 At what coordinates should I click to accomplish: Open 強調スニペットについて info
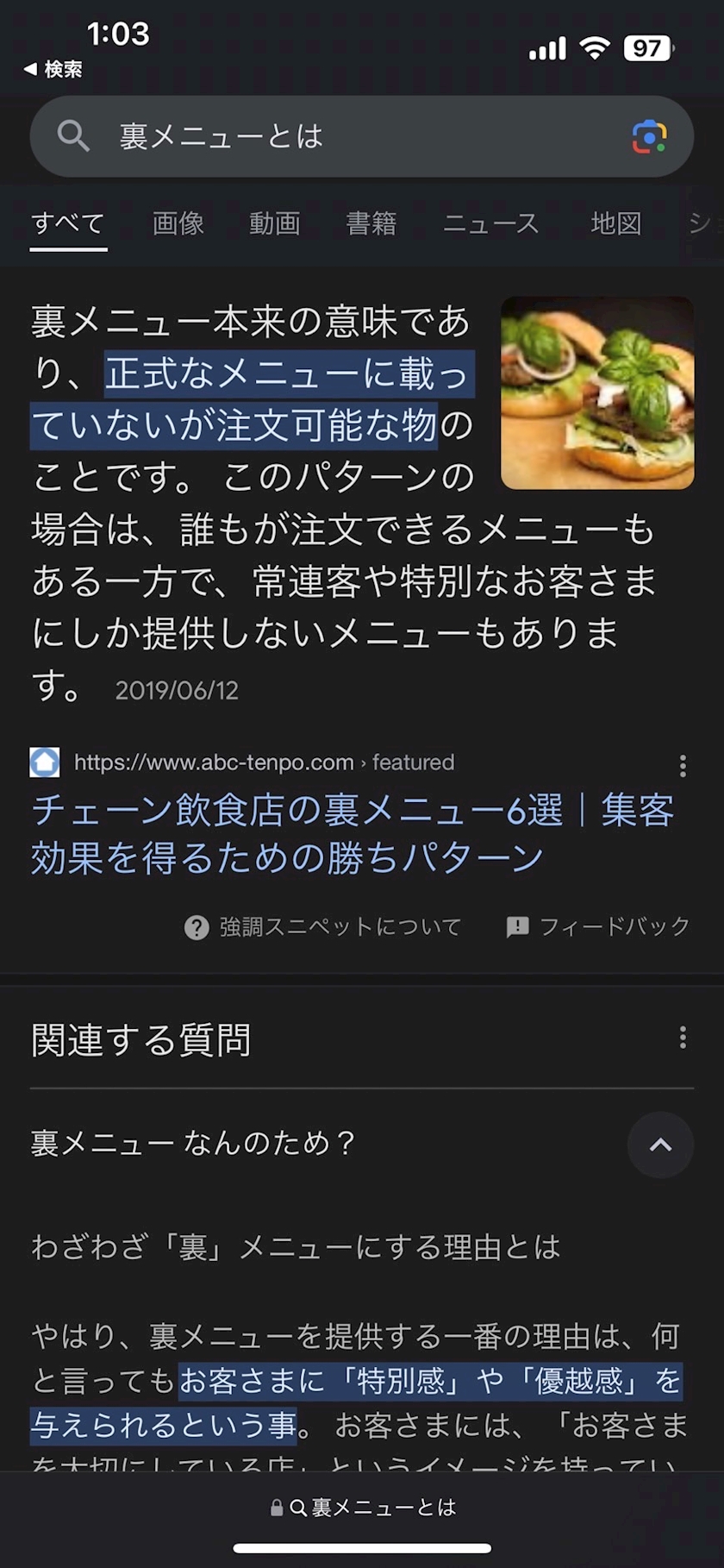click(323, 927)
